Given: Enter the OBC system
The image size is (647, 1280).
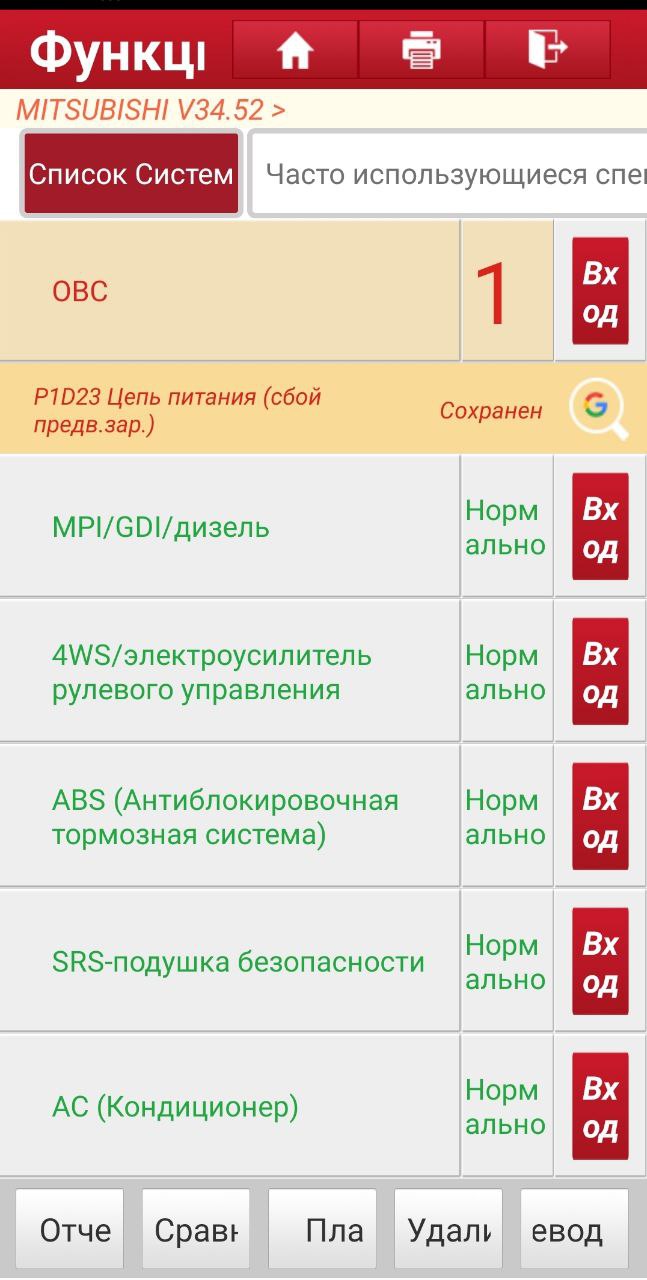Looking at the screenshot, I should click(x=600, y=291).
